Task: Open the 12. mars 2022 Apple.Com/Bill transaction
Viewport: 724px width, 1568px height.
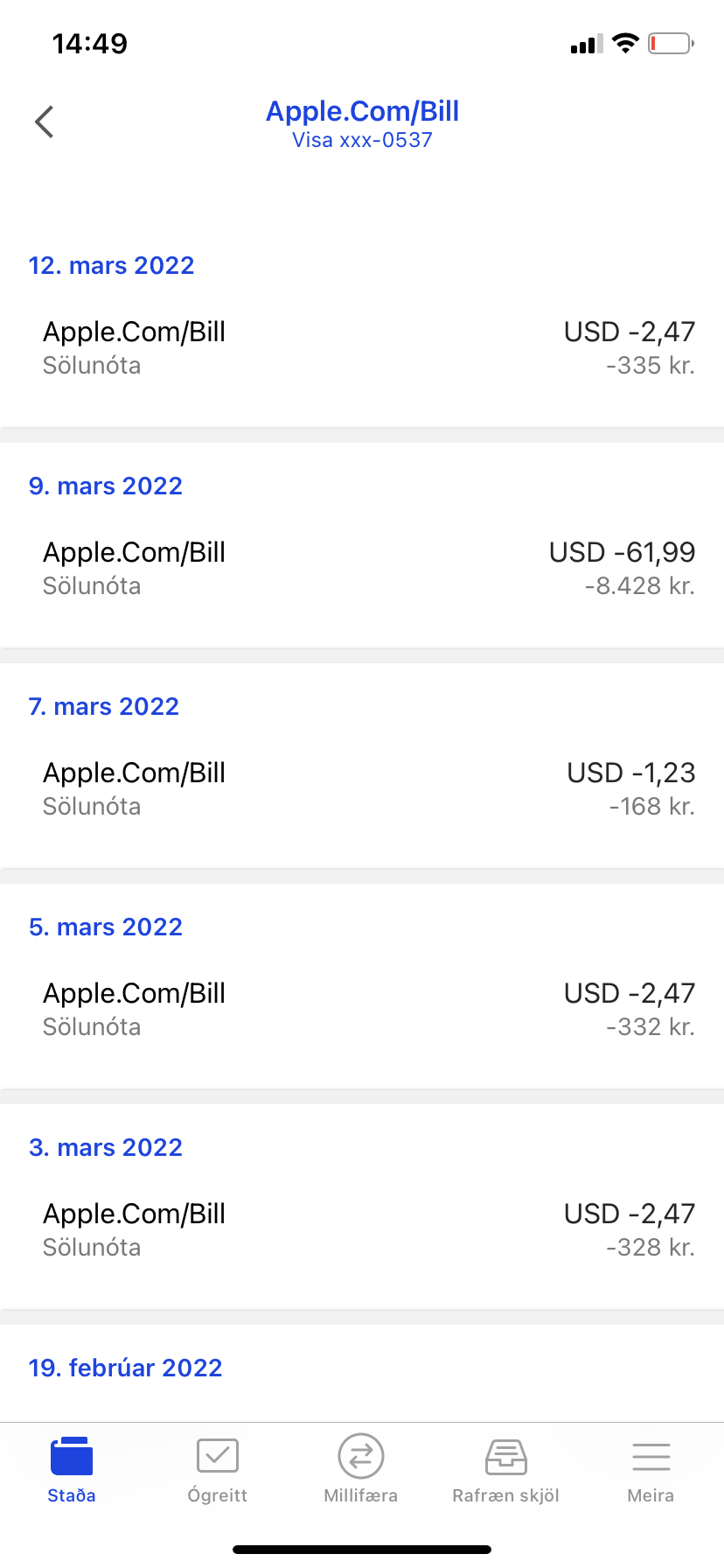Action: (x=362, y=348)
